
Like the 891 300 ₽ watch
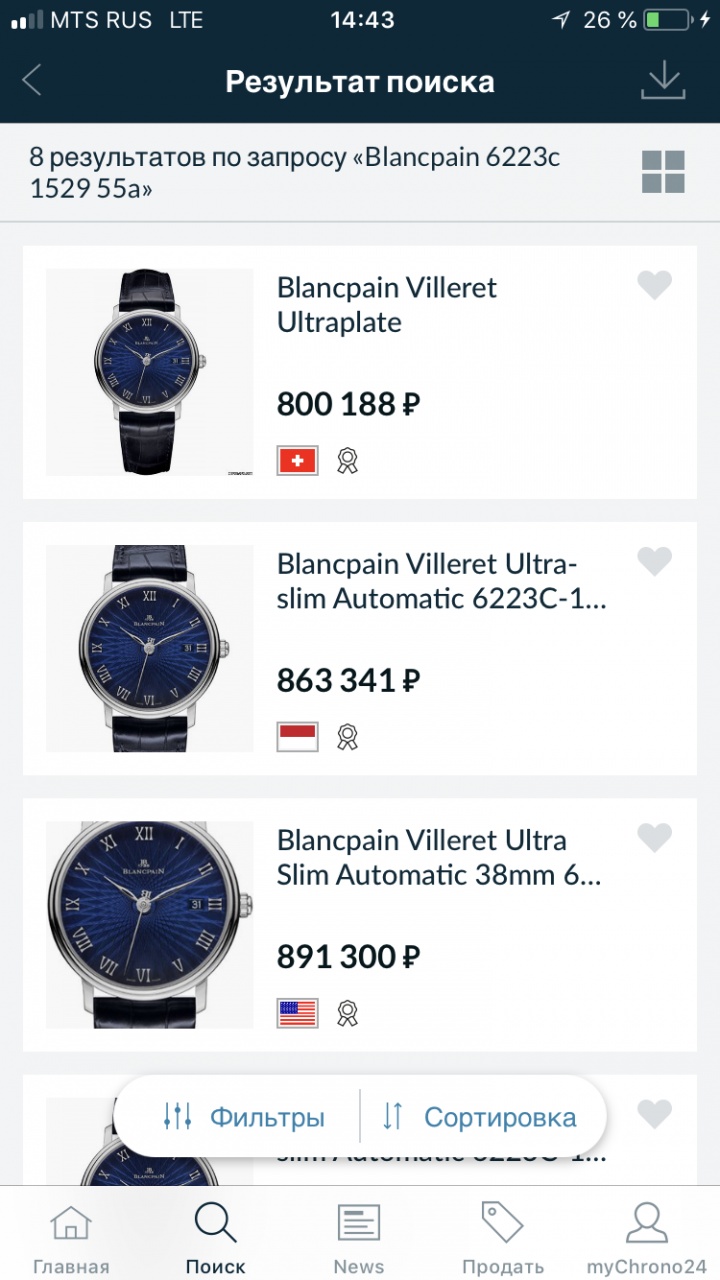[x=655, y=838]
